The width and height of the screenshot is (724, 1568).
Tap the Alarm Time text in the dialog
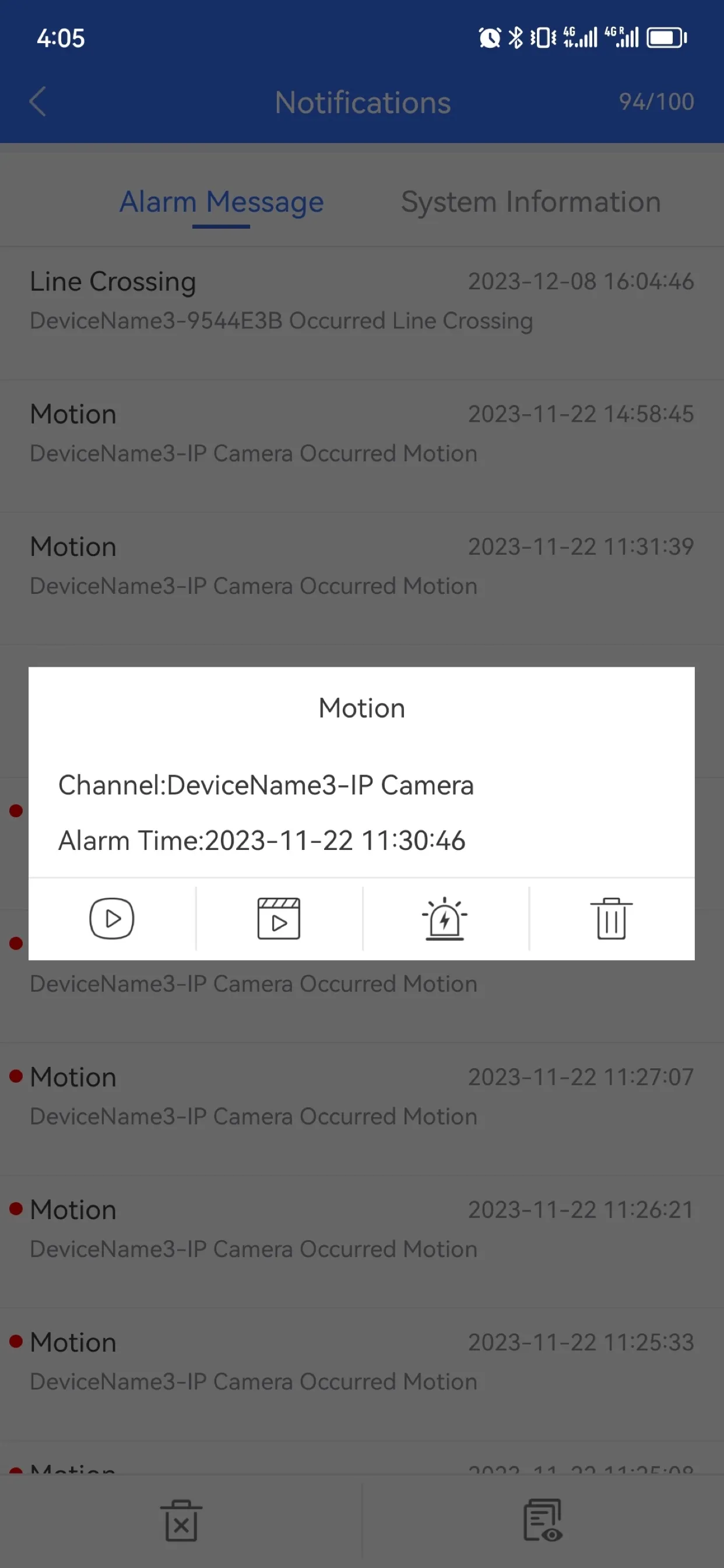click(x=261, y=841)
